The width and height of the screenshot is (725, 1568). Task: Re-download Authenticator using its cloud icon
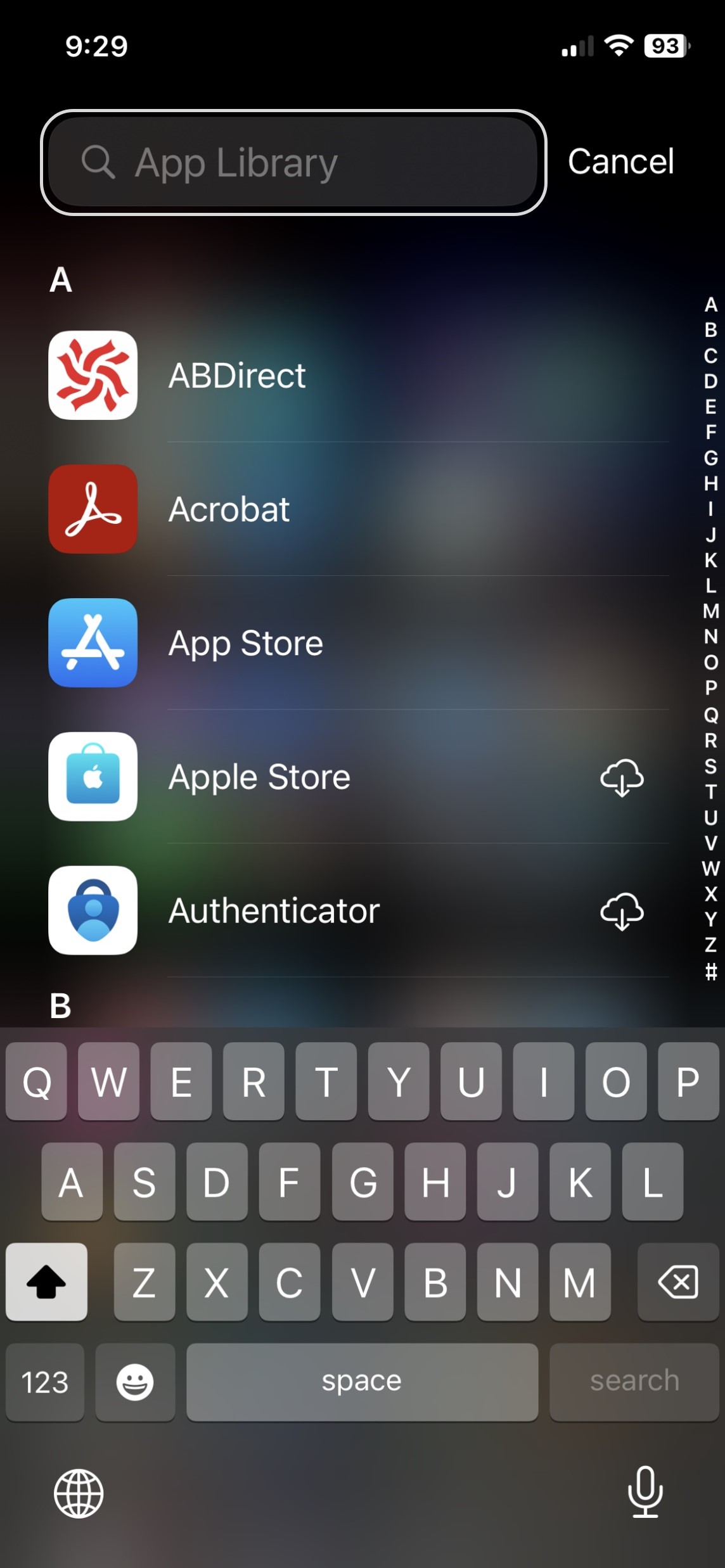point(622,911)
